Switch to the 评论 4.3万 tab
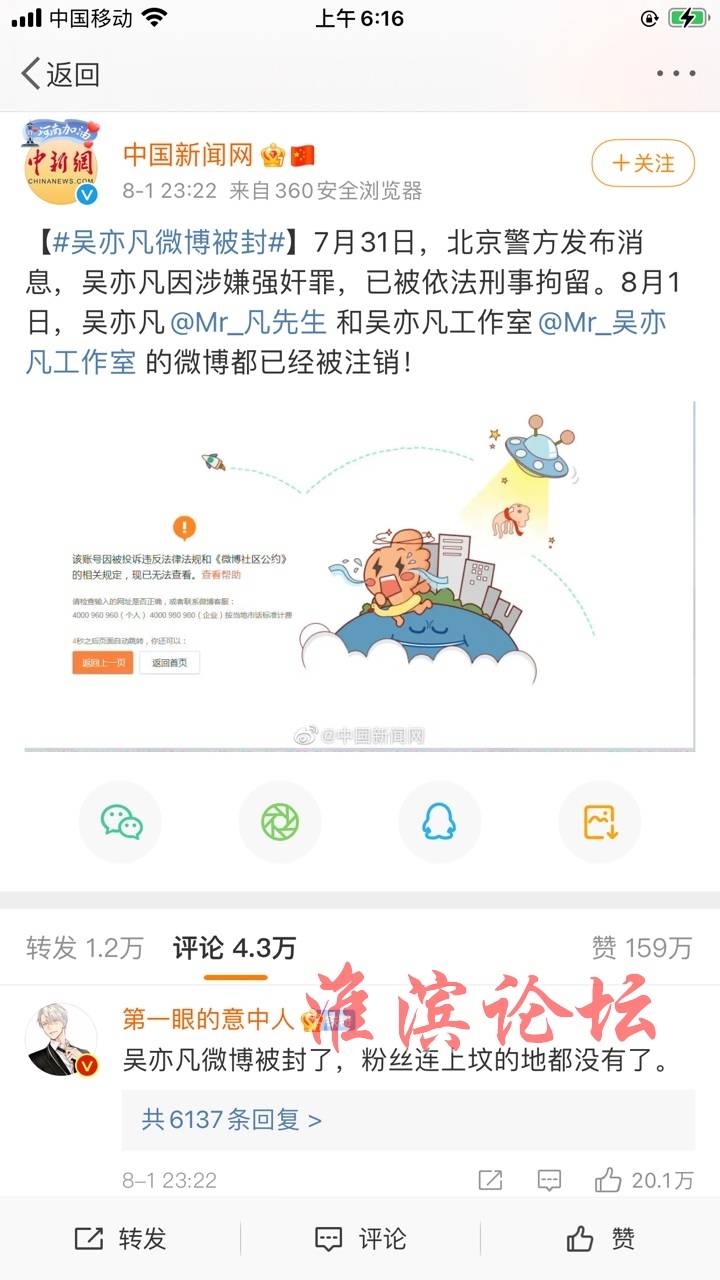This screenshot has height=1280, width=720. click(235, 948)
